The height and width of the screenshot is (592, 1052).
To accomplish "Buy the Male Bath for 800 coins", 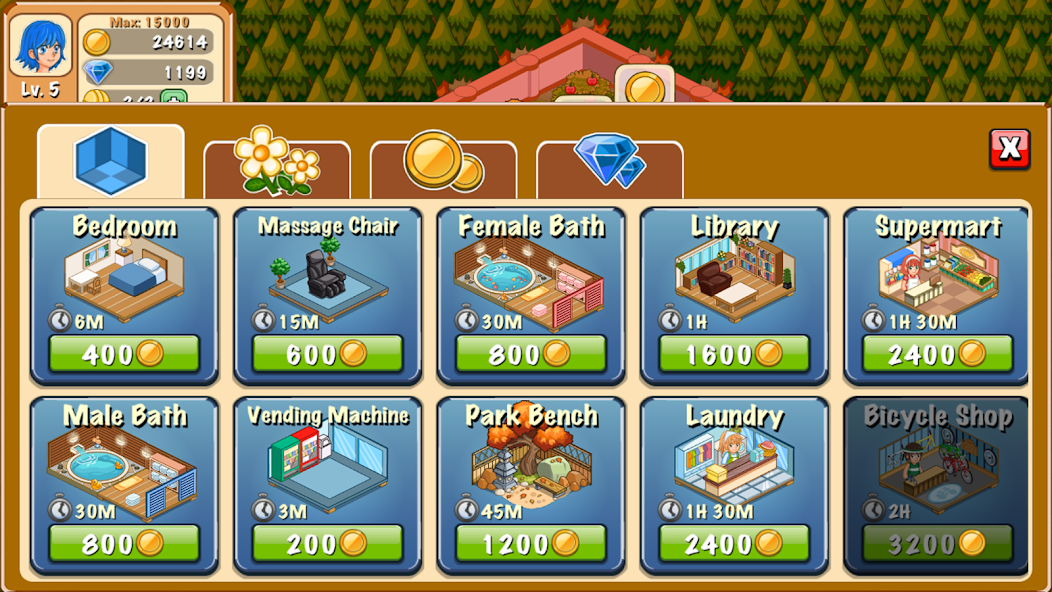I will click(x=124, y=544).
